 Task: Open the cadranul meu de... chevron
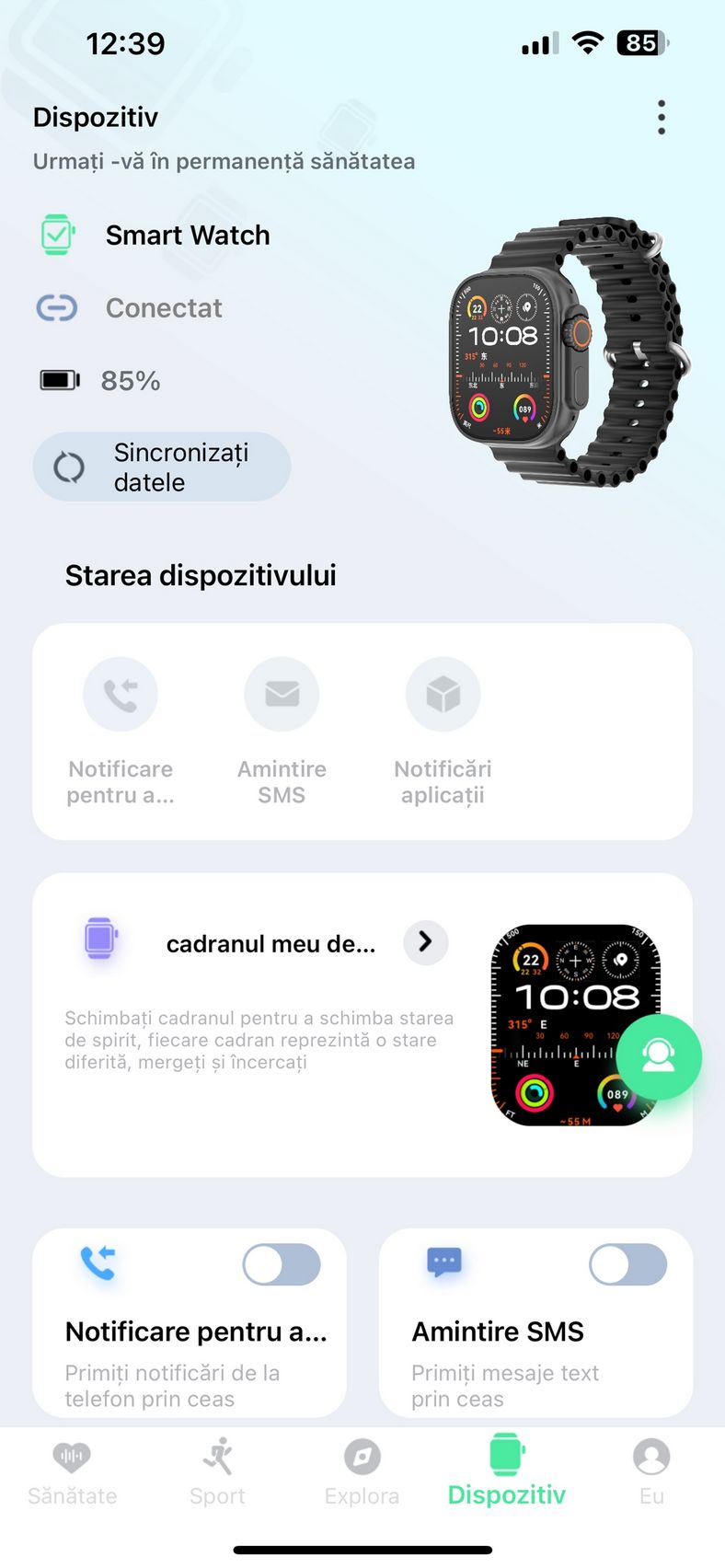click(425, 942)
